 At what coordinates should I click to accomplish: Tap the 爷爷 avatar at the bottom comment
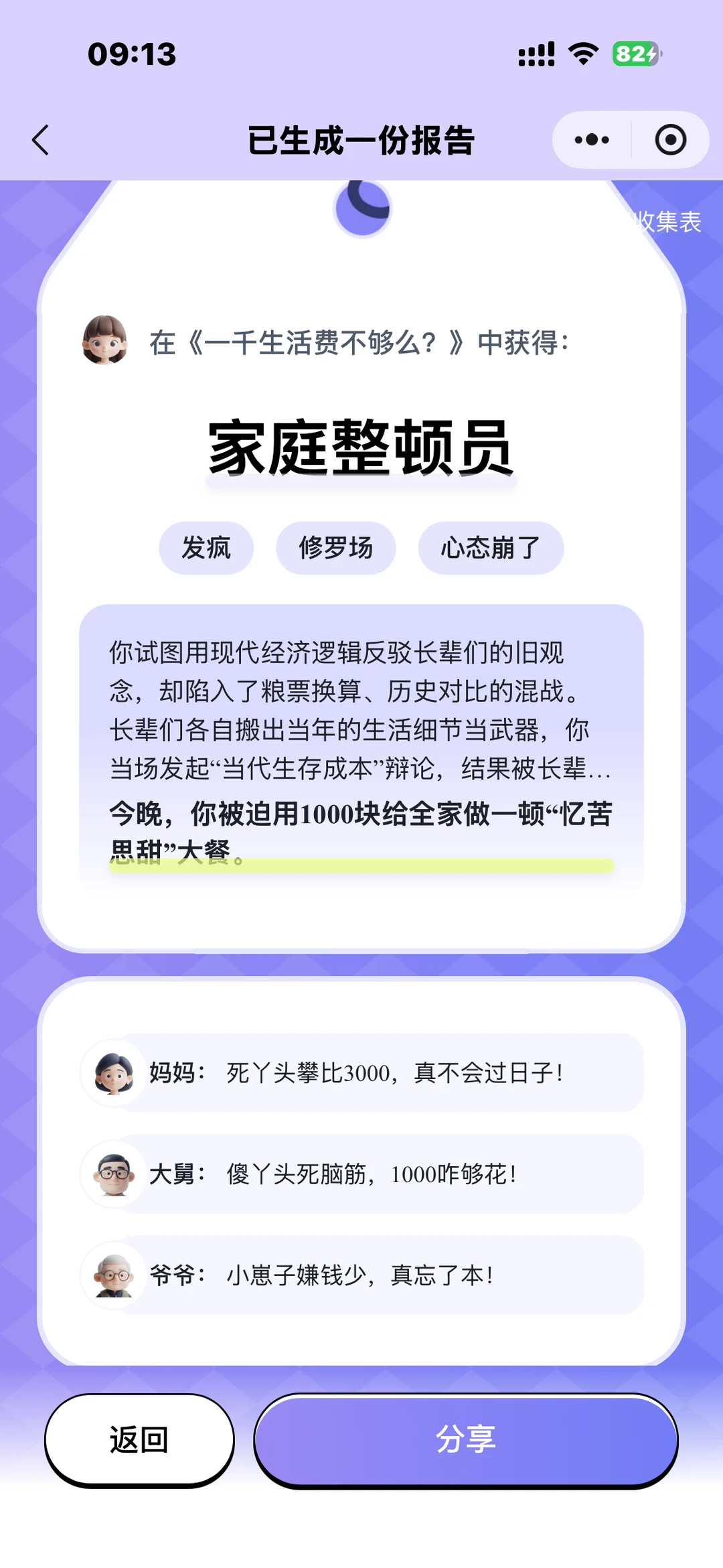tap(114, 1276)
